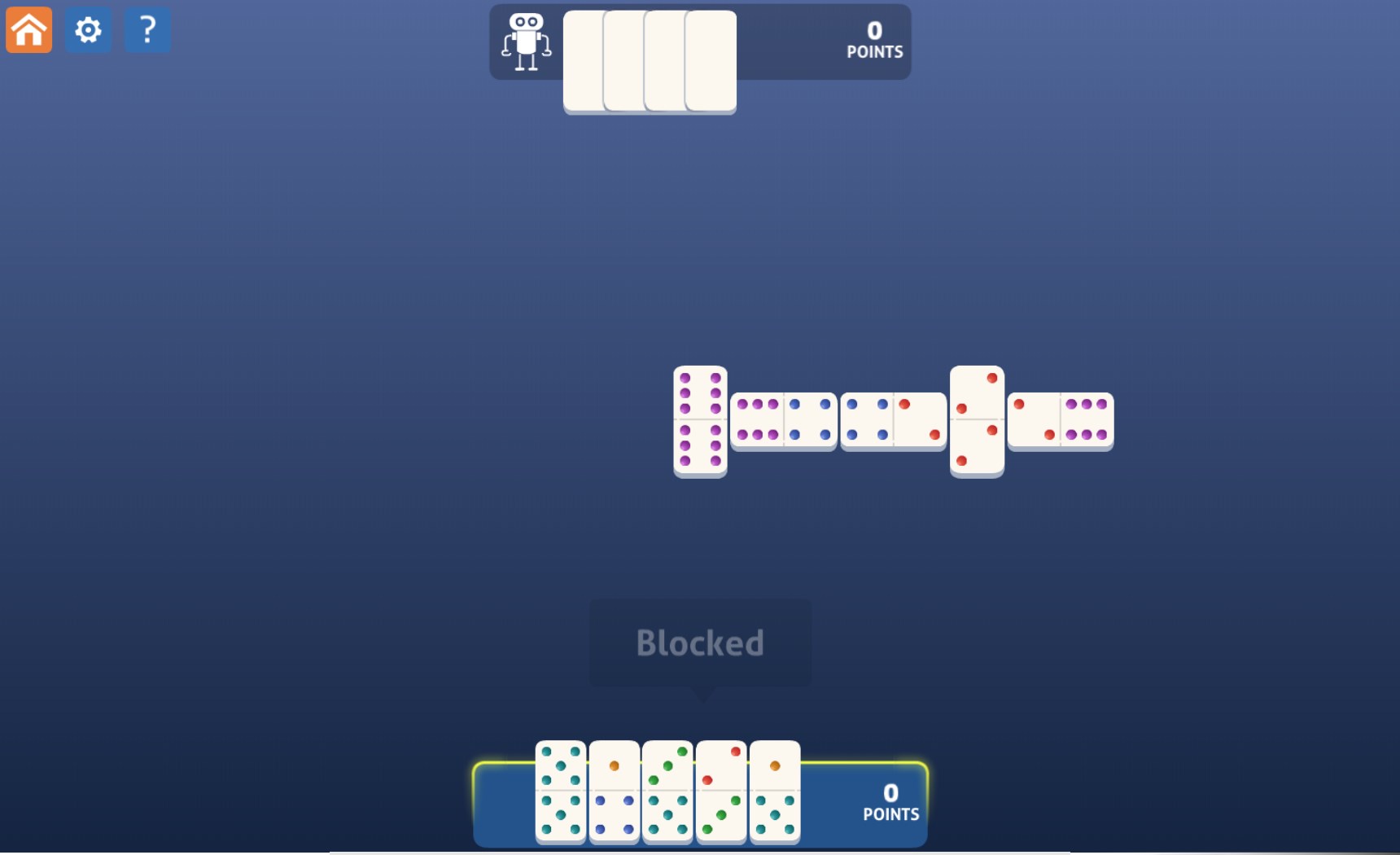The width and height of the screenshot is (1400, 855).
Task: Select the double-five domino in hand
Action: 561,790
